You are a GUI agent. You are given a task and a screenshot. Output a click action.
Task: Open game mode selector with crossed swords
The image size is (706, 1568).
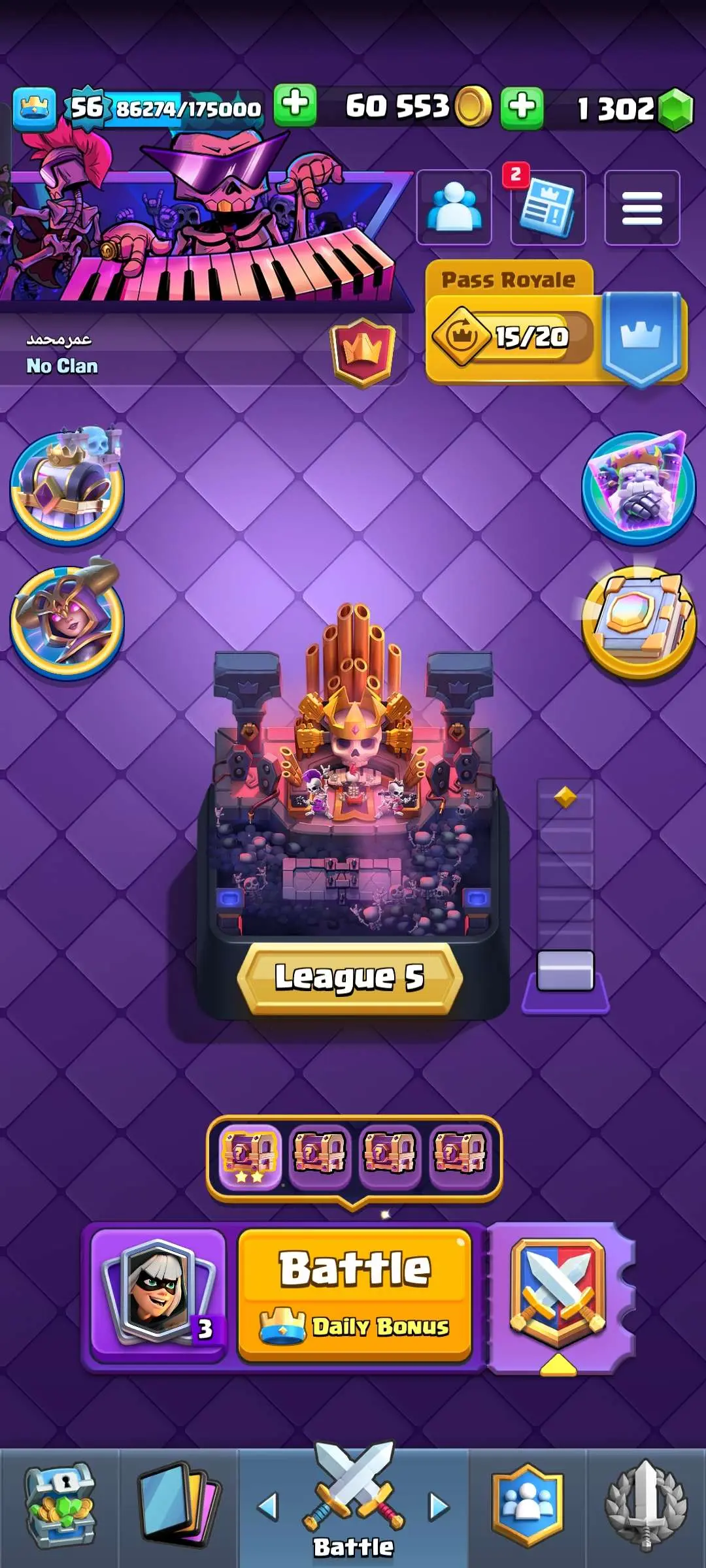click(558, 1295)
